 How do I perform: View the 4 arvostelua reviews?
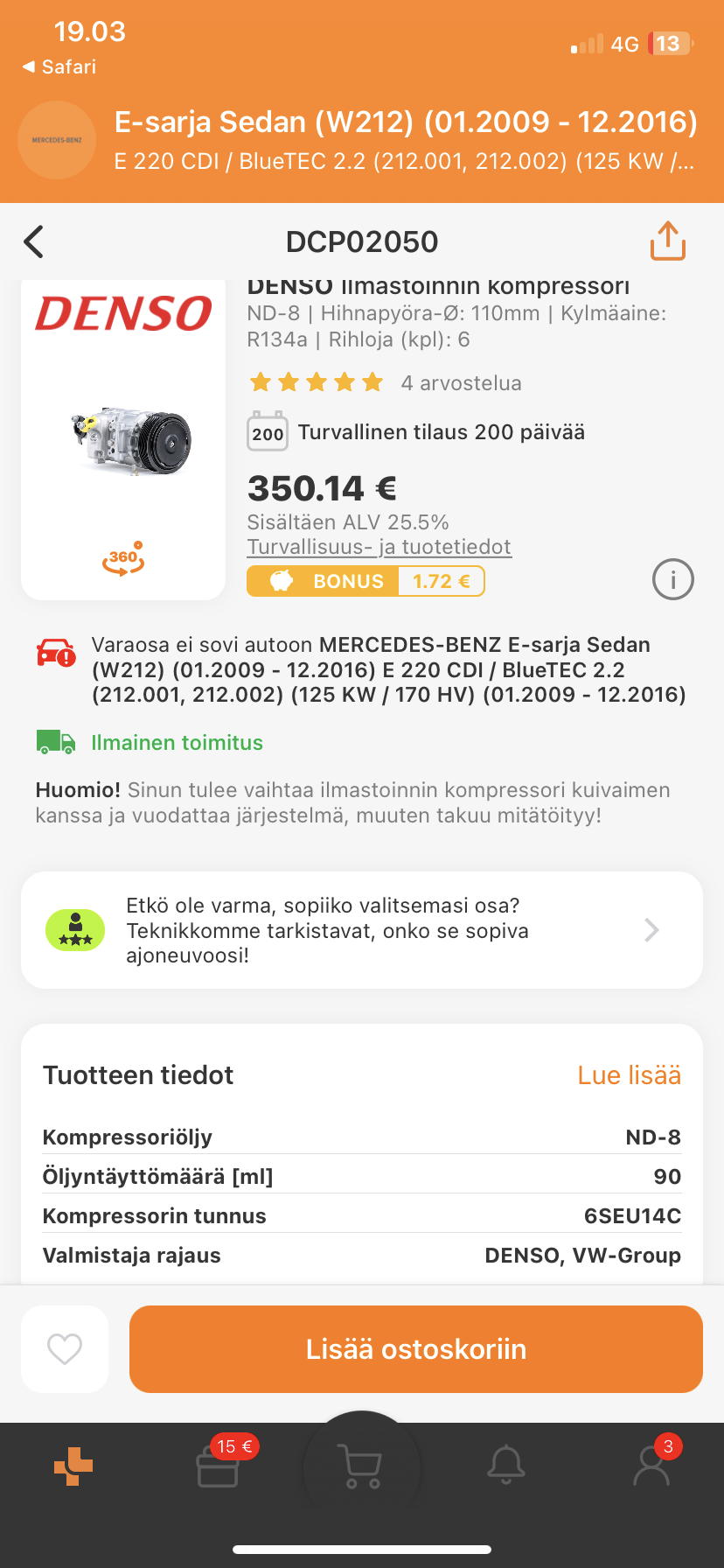(x=461, y=383)
